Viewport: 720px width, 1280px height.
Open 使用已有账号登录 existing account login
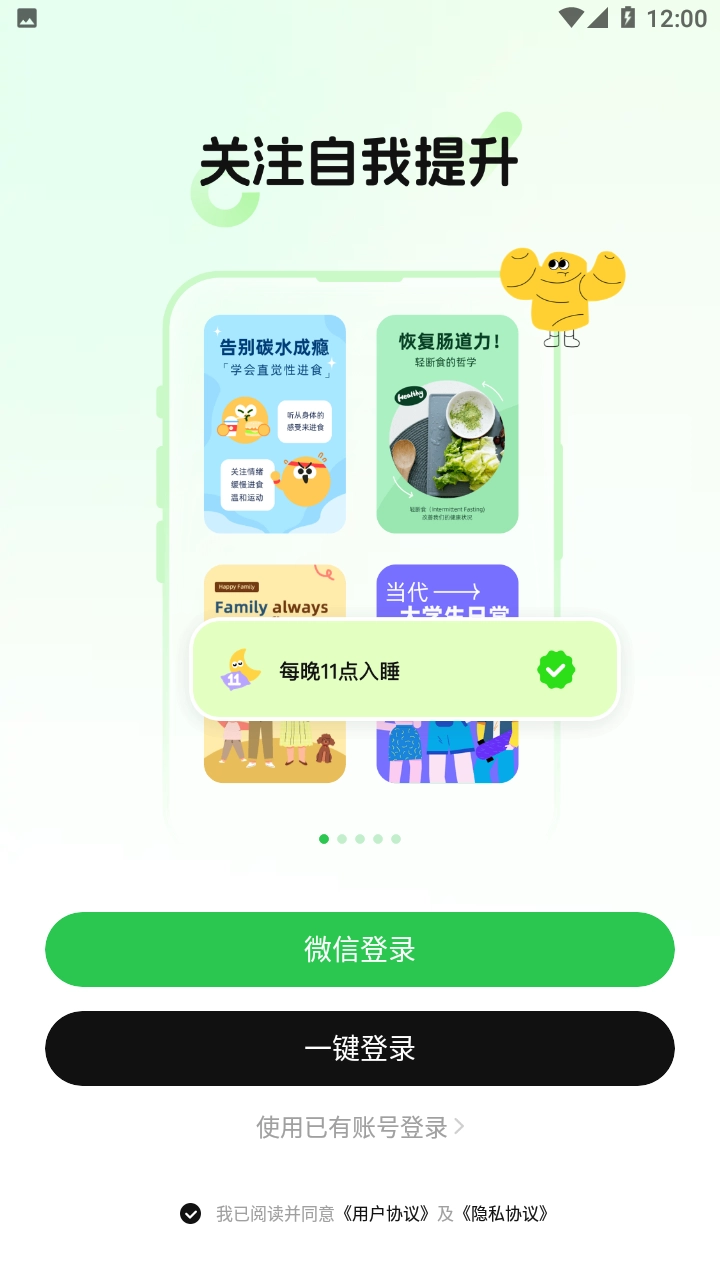click(x=360, y=1127)
